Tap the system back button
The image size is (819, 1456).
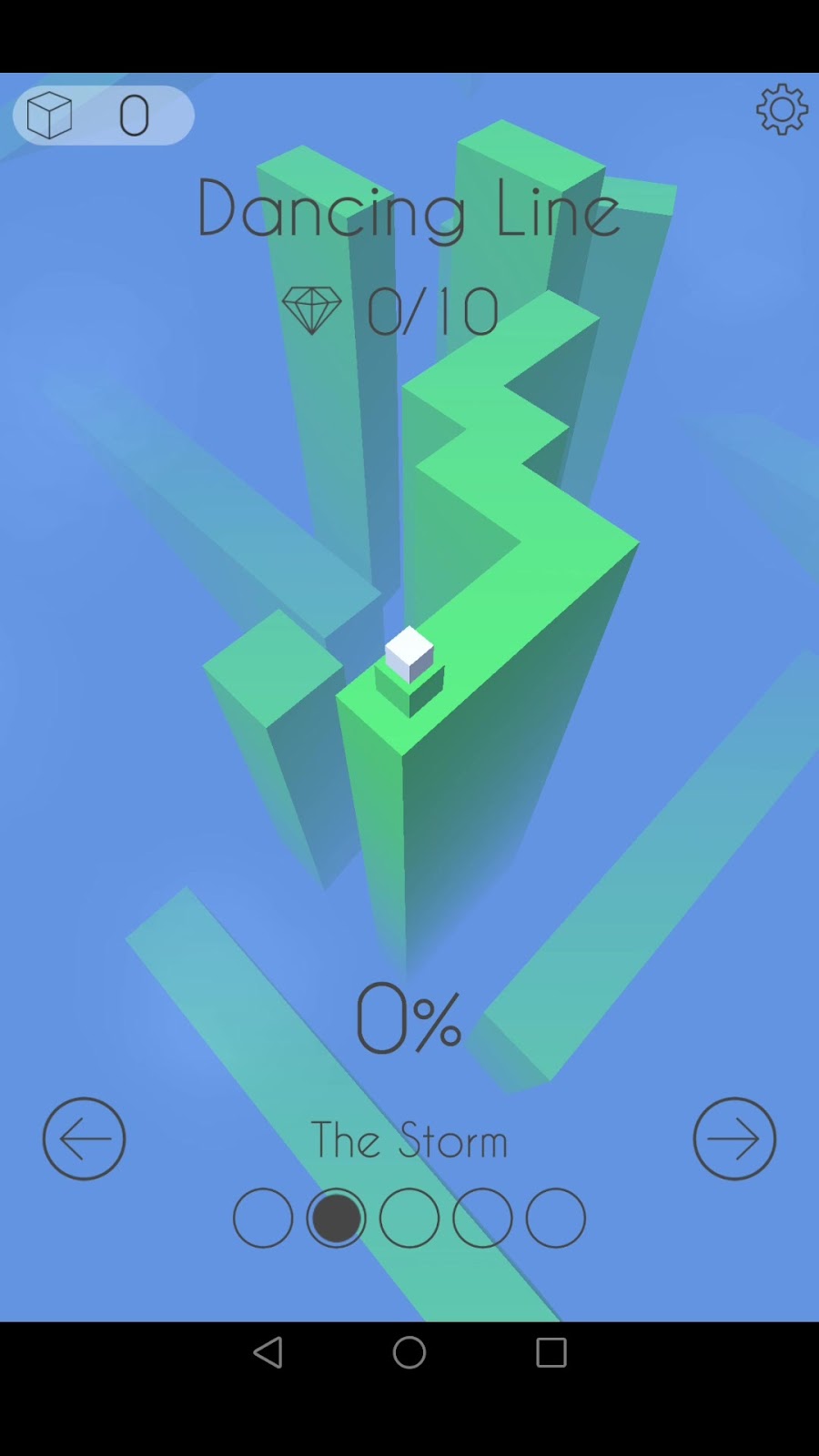[x=268, y=1352]
